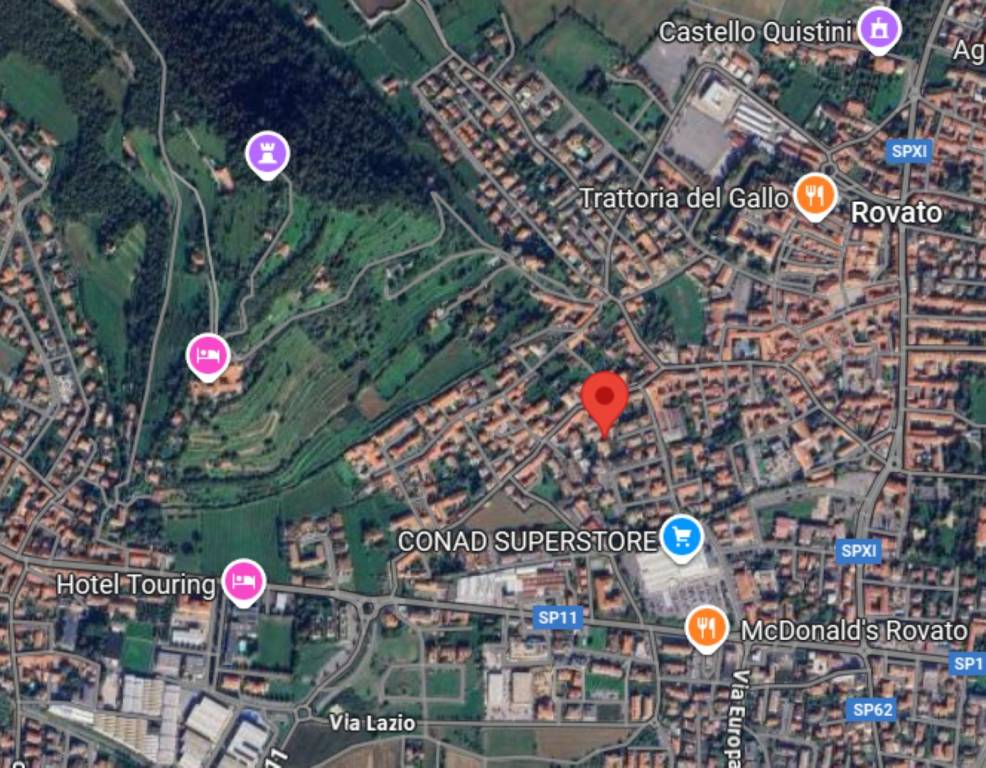Select the Trattoria del Gallo restaurant pin
The height and width of the screenshot is (768, 986).
point(815,194)
